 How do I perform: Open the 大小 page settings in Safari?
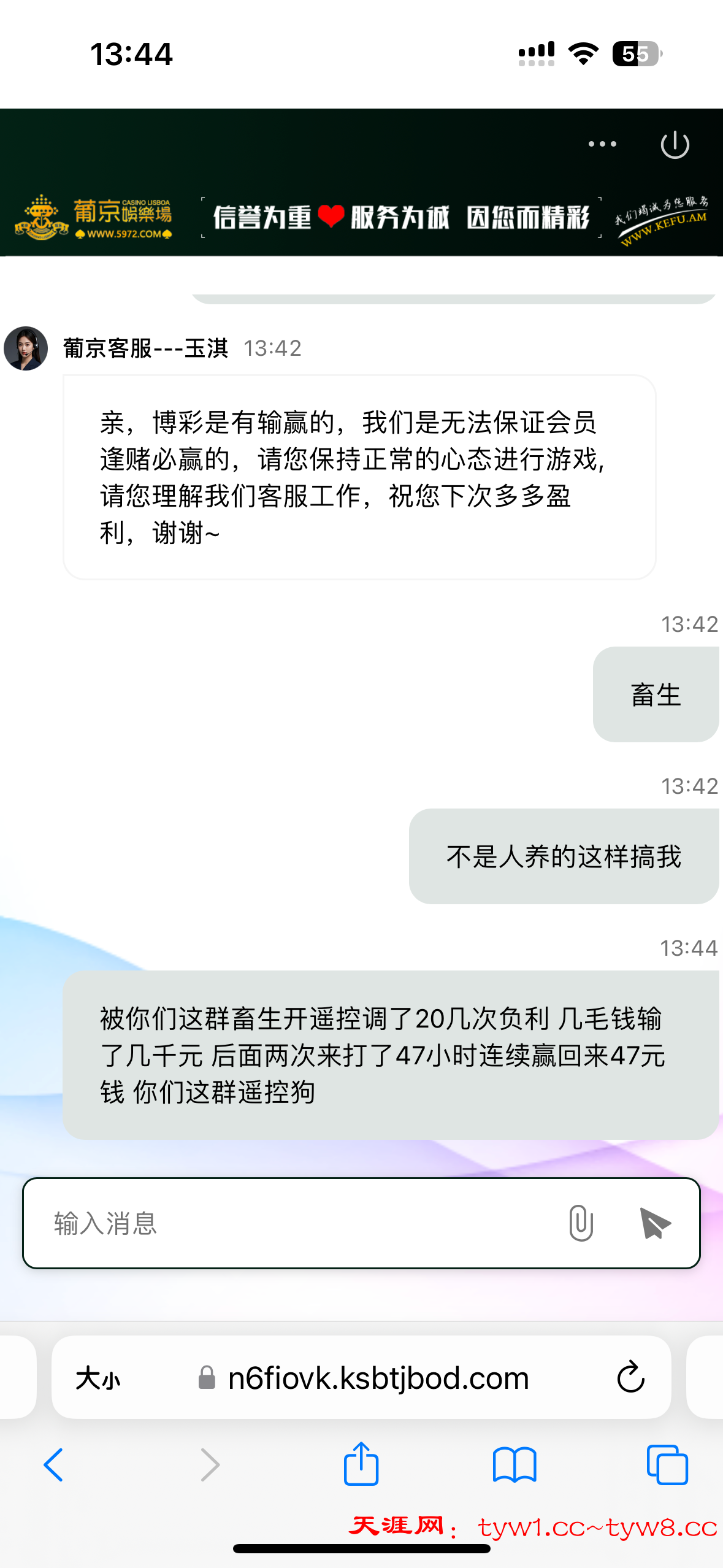[98, 1378]
